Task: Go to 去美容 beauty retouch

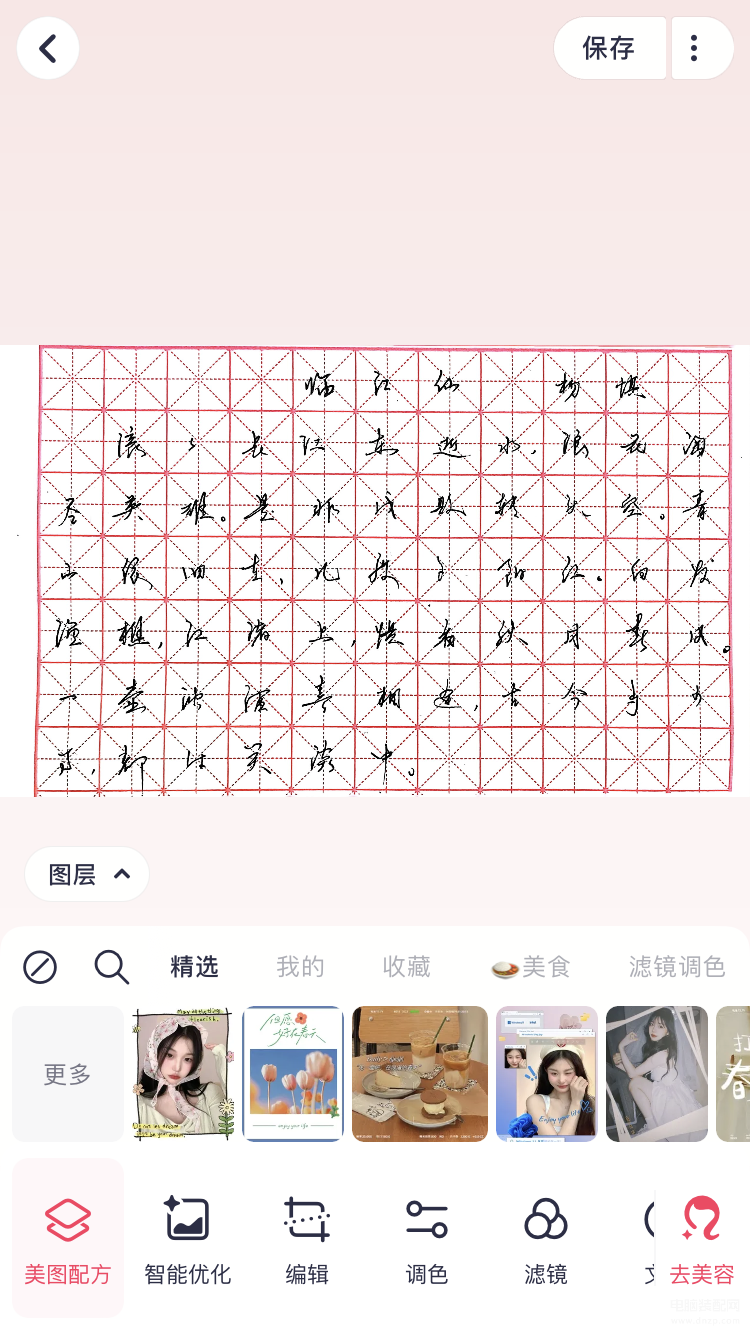Action: pos(702,1240)
